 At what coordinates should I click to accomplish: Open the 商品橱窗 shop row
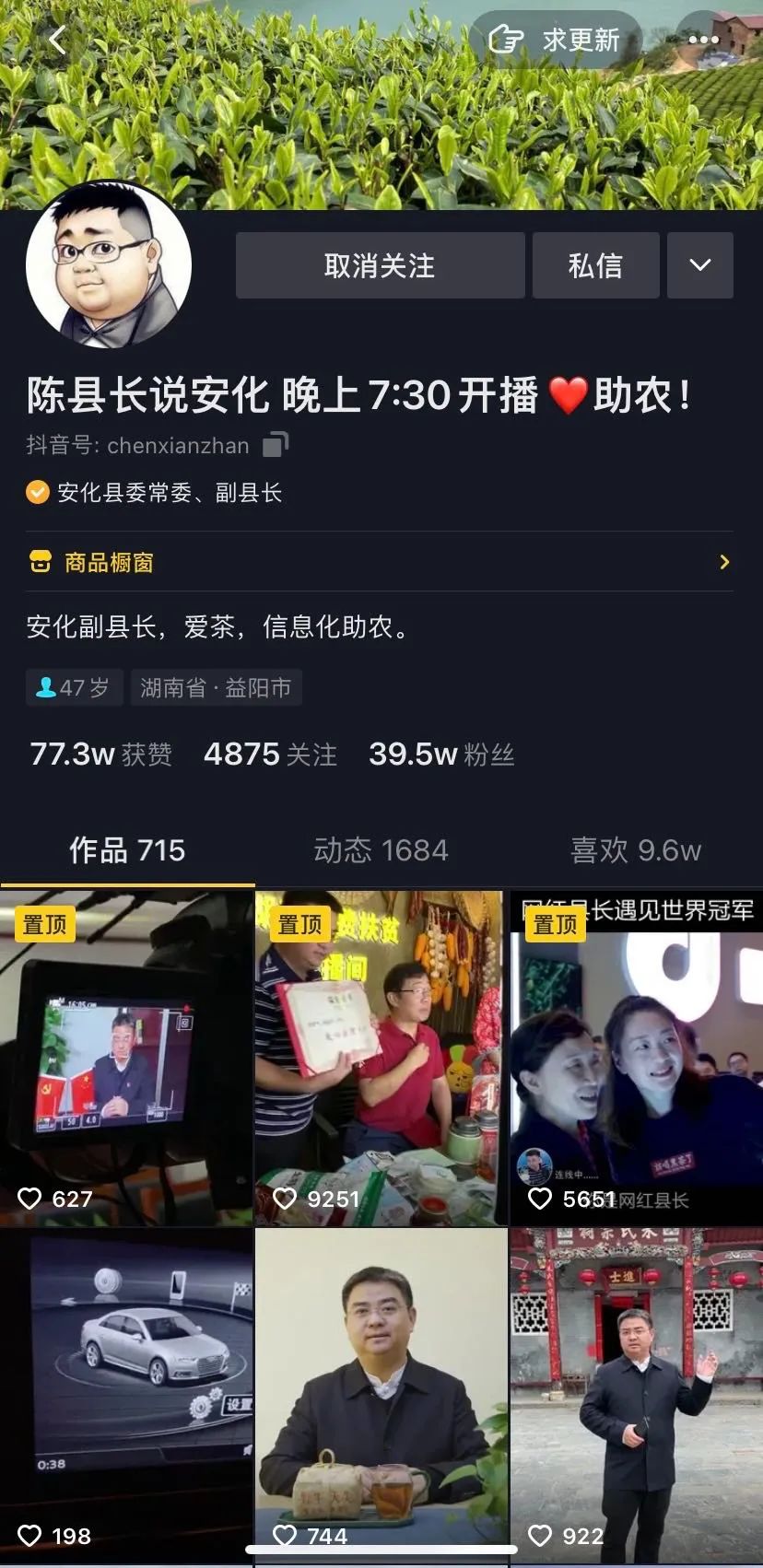tap(380, 562)
